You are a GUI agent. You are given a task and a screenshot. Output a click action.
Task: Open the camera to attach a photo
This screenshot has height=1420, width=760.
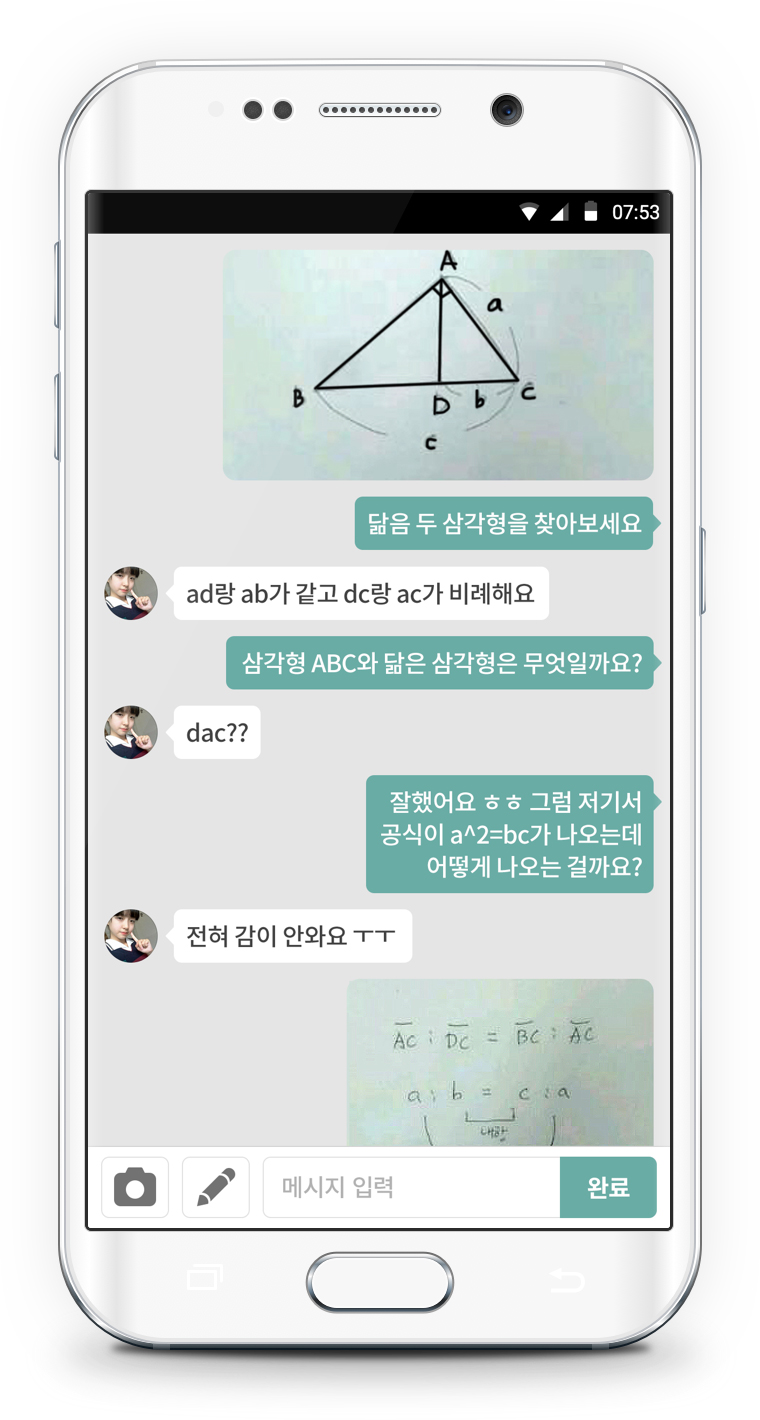[135, 1187]
